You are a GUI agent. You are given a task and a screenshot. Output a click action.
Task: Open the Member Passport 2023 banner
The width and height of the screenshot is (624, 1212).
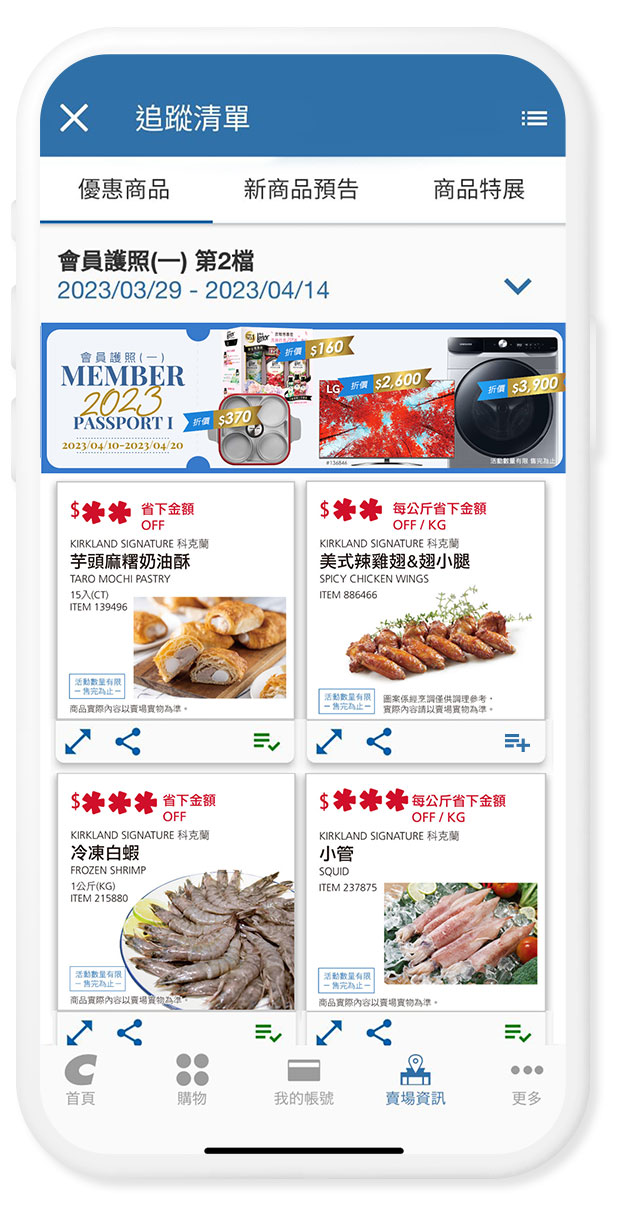[302, 398]
